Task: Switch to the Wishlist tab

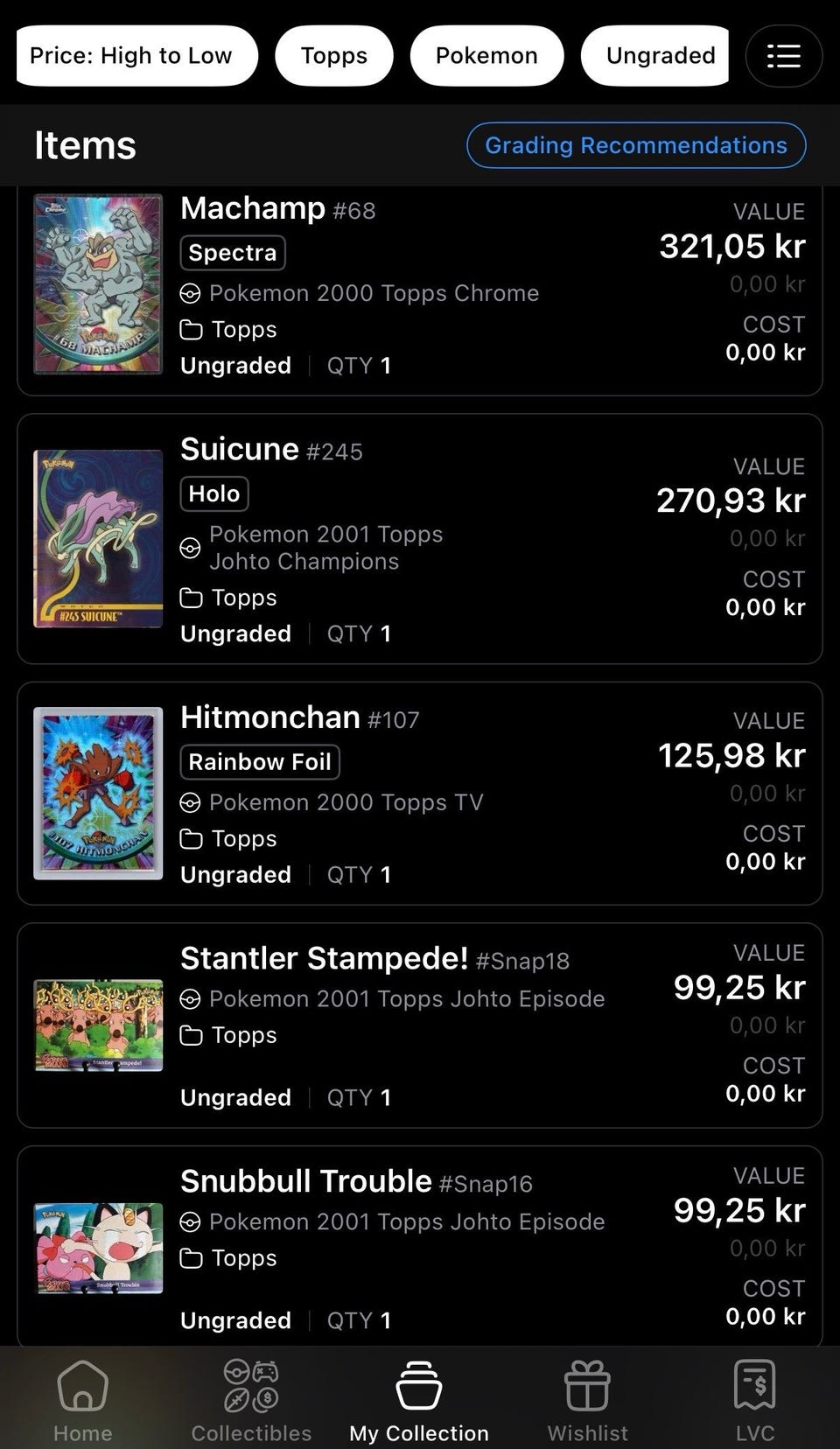Action: pyautogui.click(x=587, y=1400)
